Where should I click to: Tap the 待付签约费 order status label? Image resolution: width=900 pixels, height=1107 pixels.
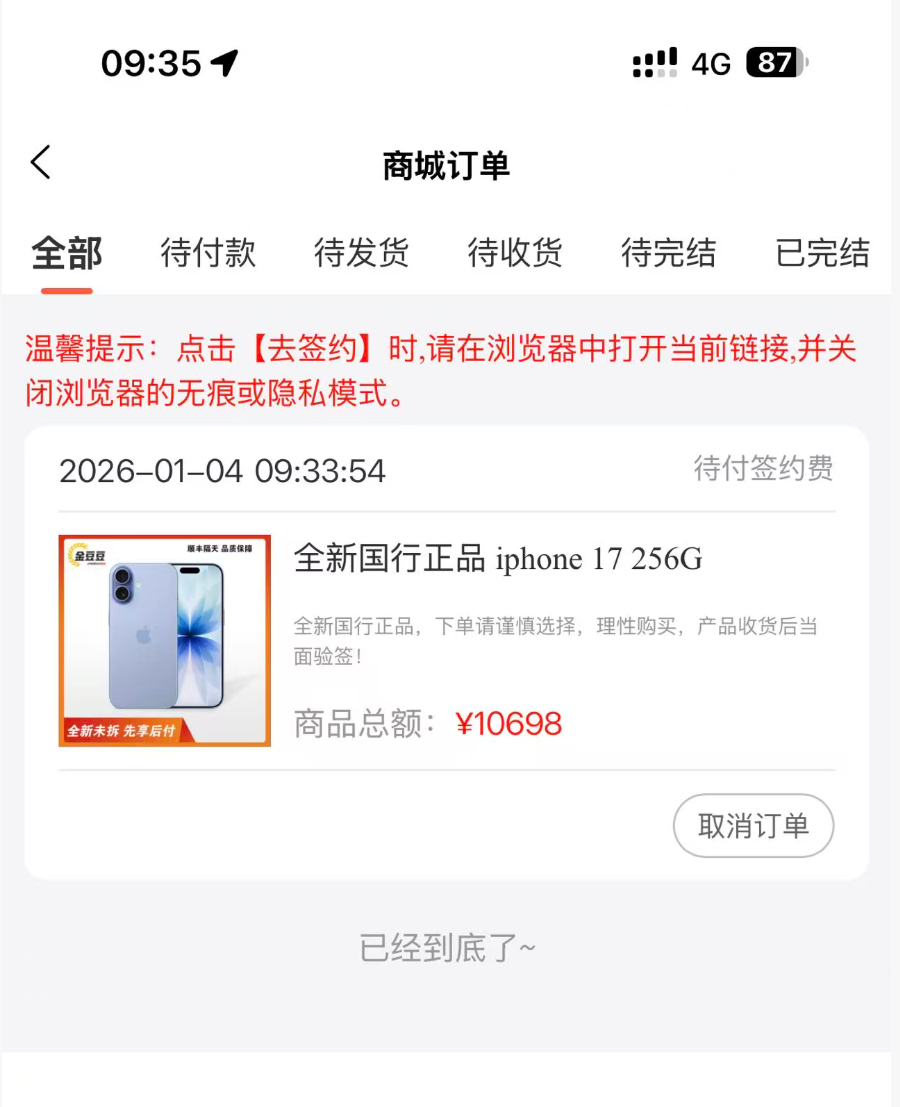763,470
